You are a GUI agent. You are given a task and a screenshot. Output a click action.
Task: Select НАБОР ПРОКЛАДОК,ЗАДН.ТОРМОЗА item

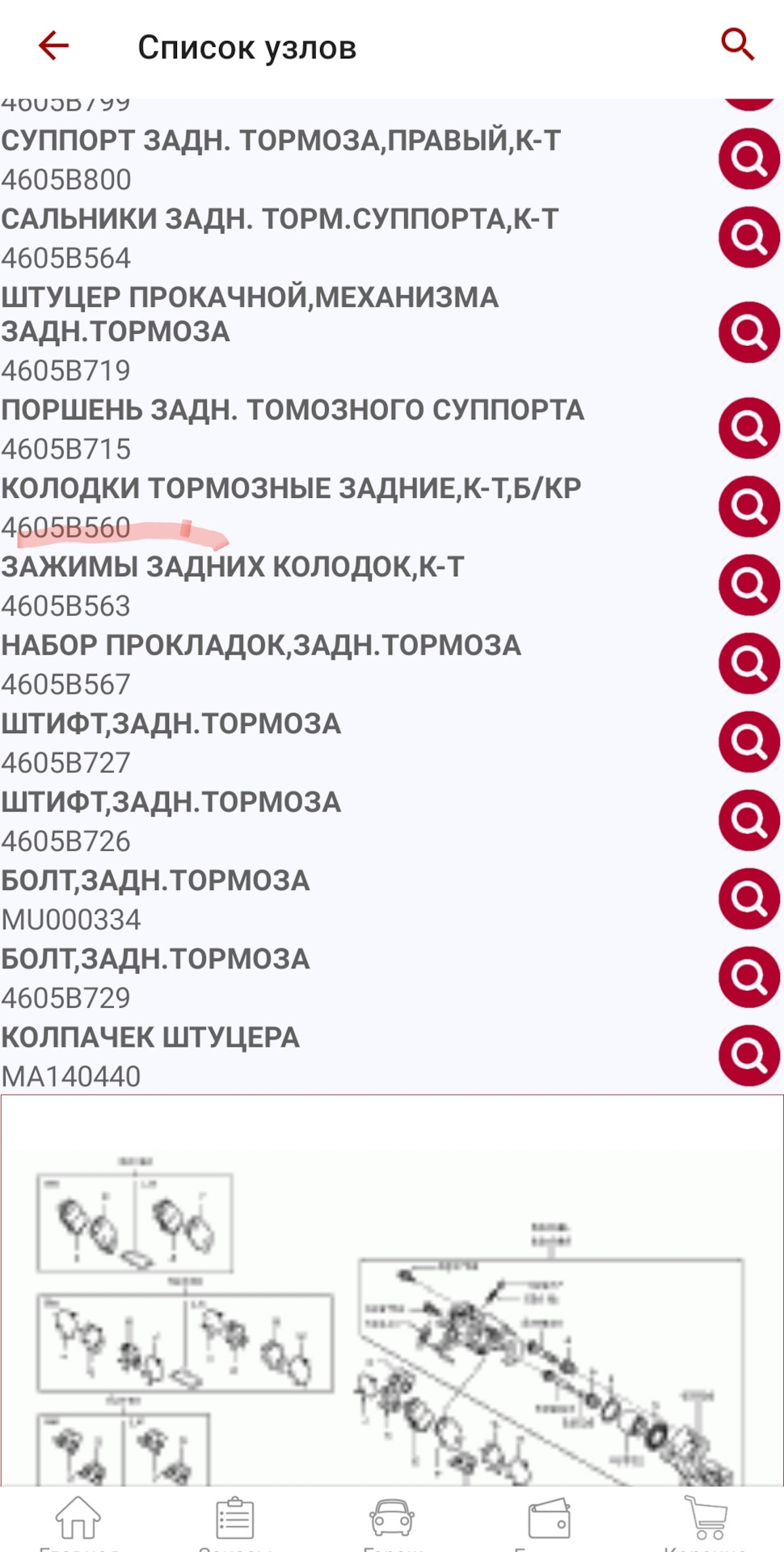click(x=263, y=645)
